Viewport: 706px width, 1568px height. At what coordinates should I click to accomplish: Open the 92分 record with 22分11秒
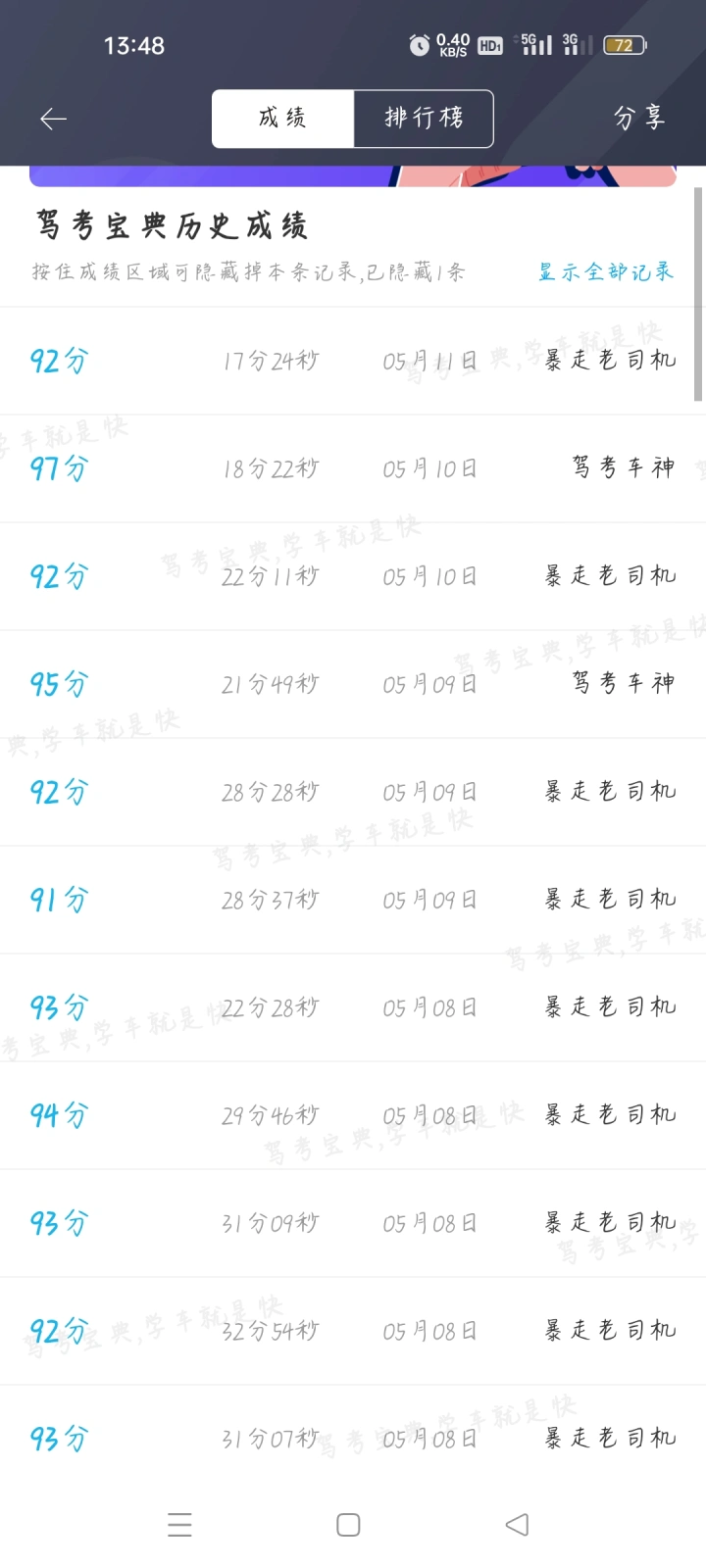click(353, 576)
